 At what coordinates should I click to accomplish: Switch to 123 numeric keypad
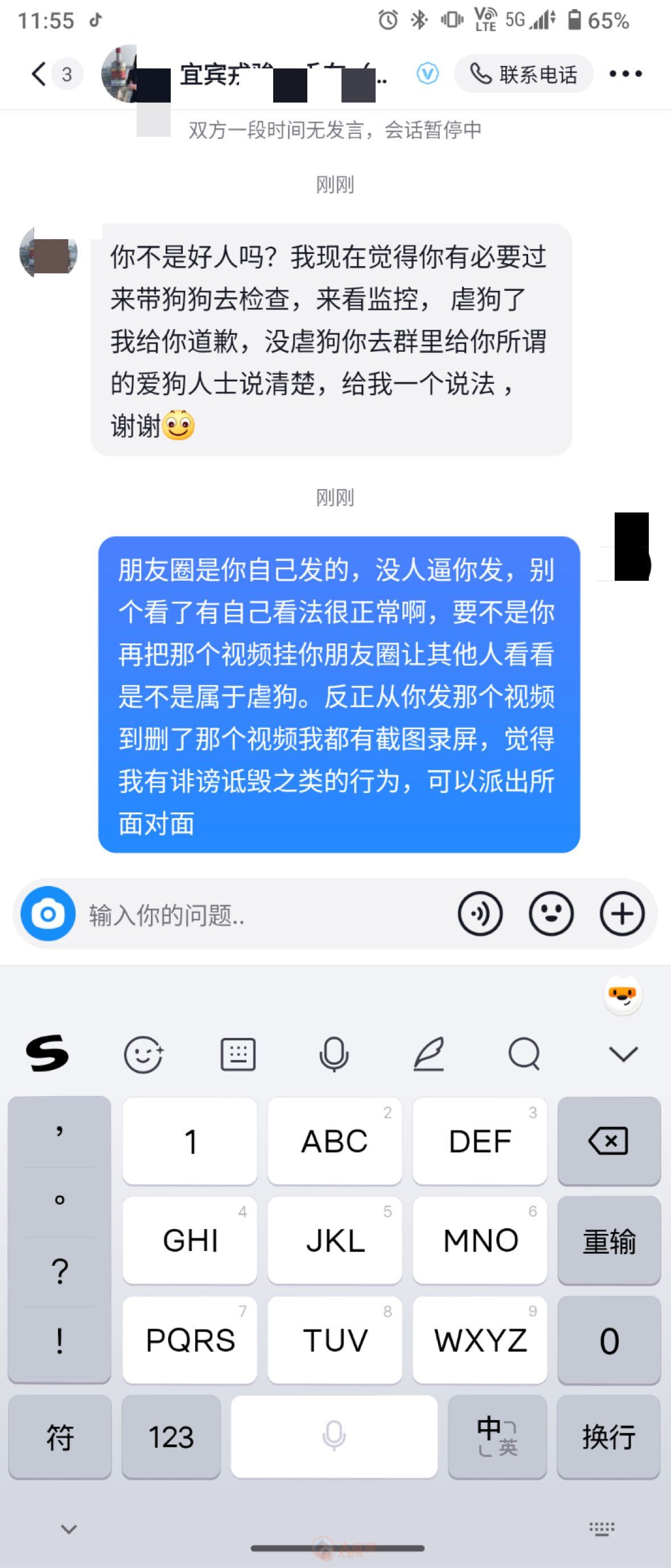point(171,1436)
